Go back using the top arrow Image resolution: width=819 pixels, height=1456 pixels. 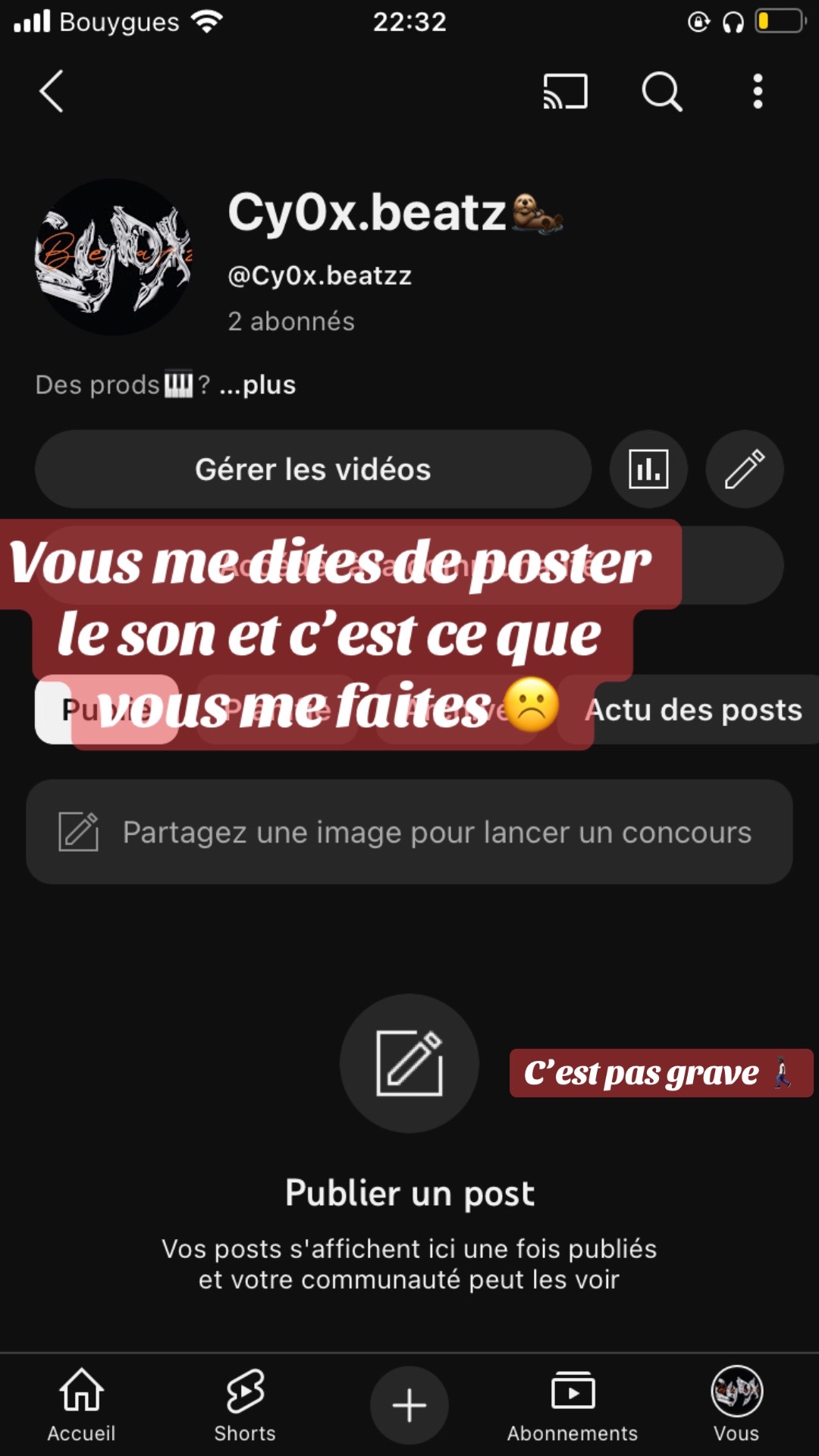pyautogui.click(x=52, y=92)
